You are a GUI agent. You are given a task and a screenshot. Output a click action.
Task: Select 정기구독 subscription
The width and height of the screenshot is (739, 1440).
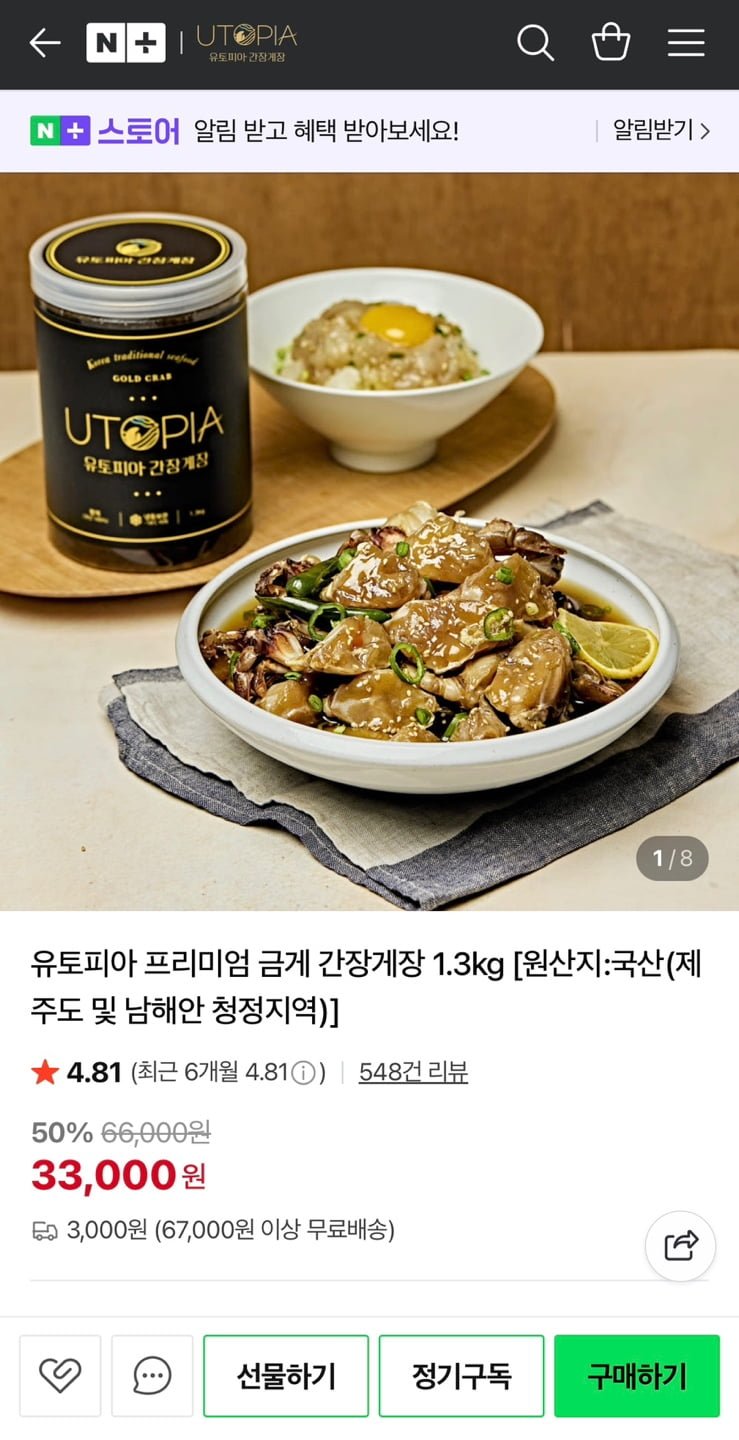tap(461, 1376)
